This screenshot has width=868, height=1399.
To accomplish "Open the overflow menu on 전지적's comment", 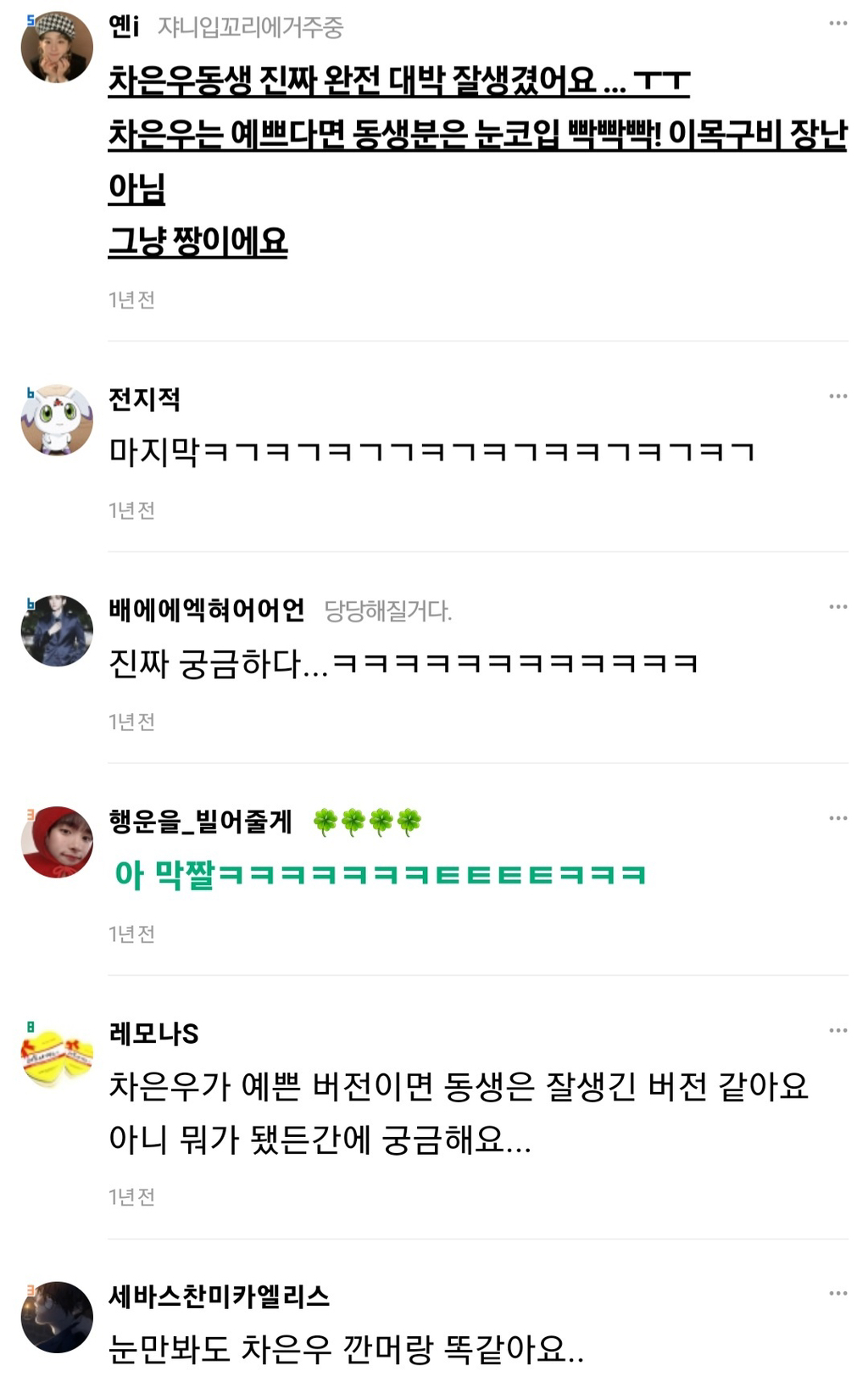I will click(837, 396).
